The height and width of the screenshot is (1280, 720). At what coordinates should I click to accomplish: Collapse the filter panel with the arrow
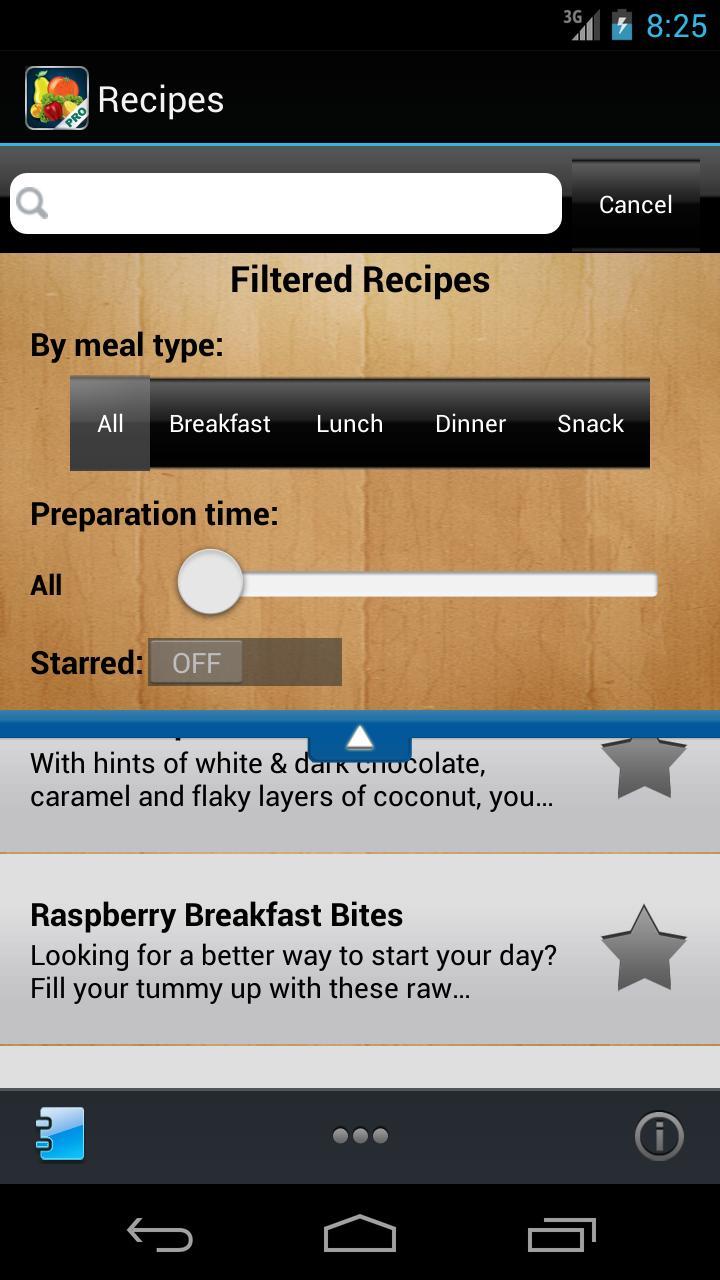(360, 740)
